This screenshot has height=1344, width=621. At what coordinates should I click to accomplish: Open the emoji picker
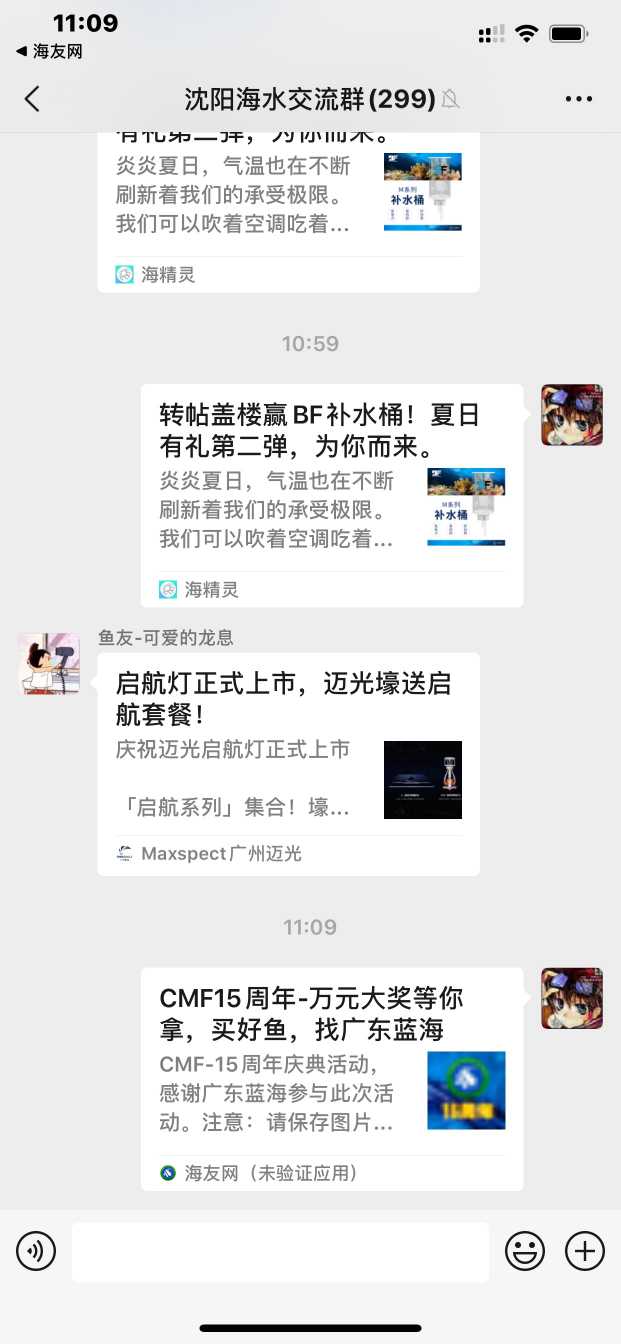pos(524,1250)
